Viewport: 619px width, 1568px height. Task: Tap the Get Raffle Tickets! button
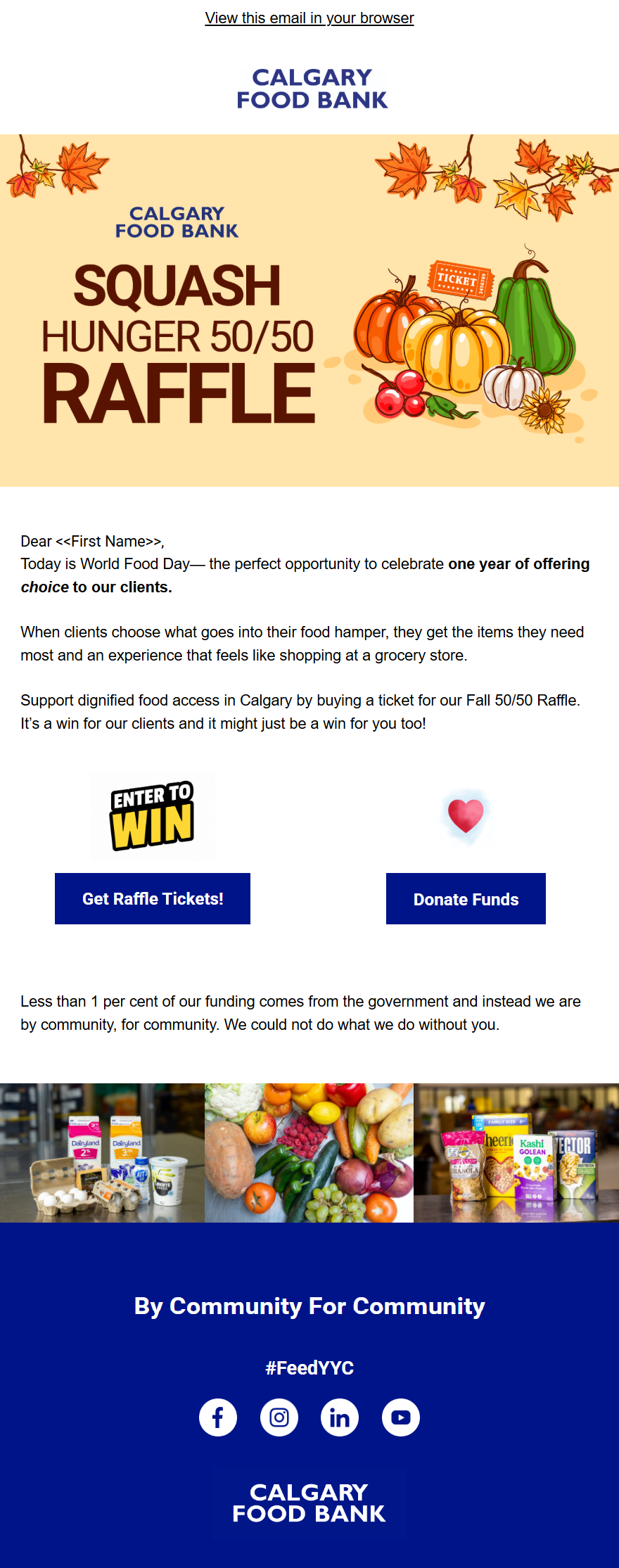153,898
